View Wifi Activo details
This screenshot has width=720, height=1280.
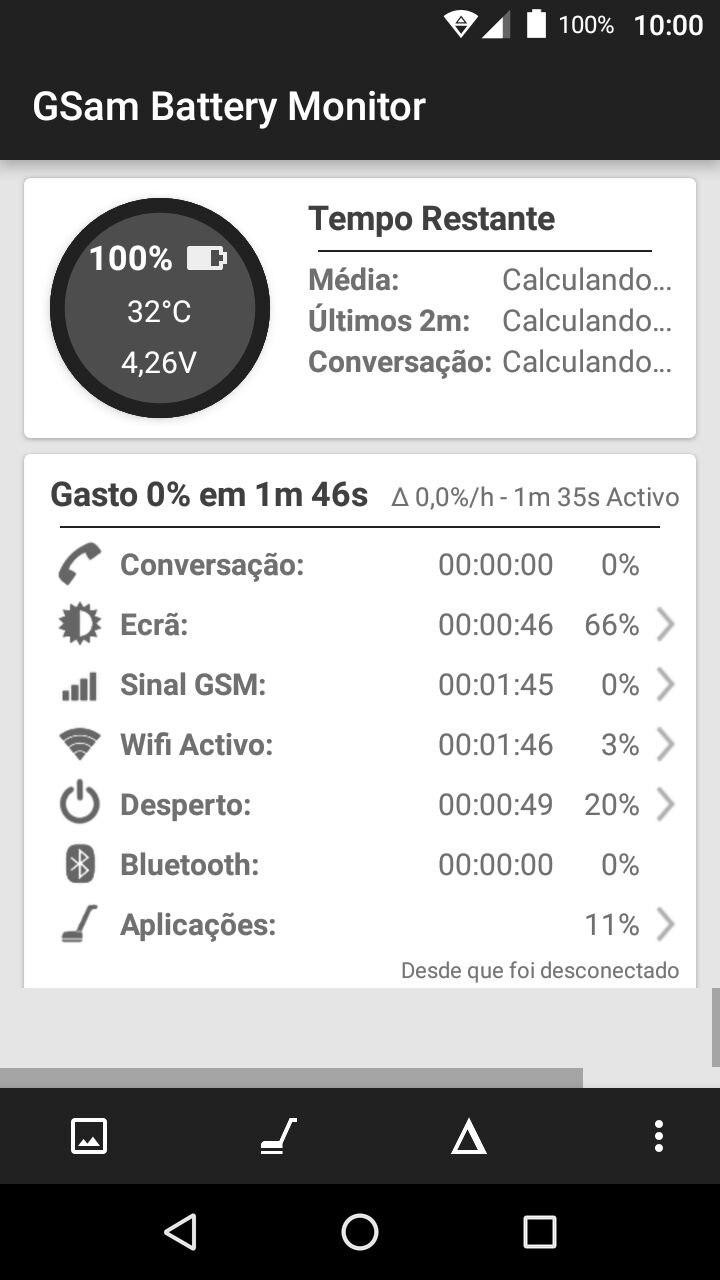pyautogui.click(x=360, y=745)
